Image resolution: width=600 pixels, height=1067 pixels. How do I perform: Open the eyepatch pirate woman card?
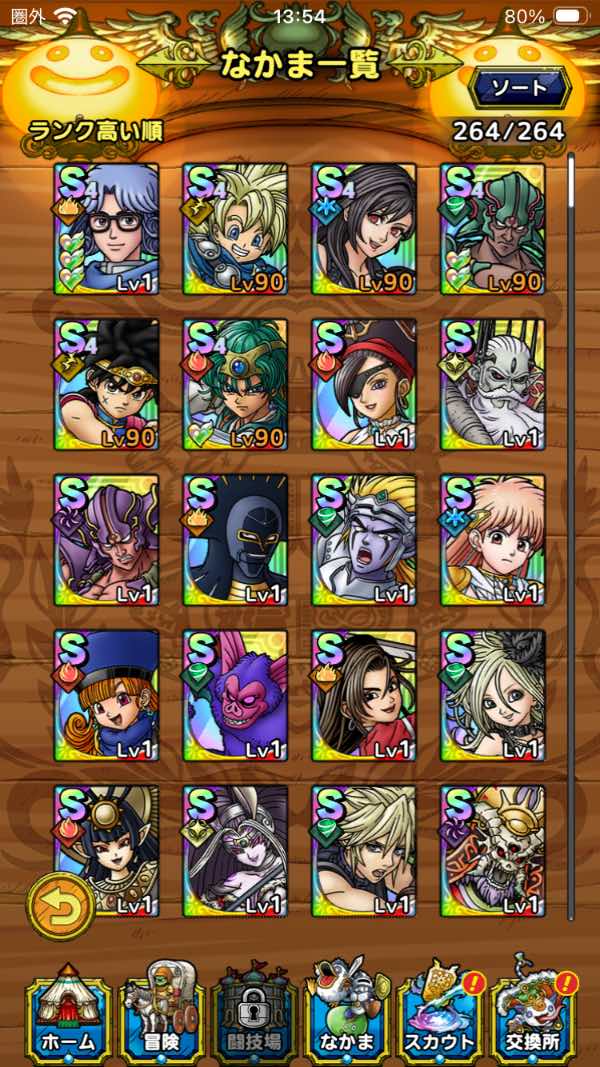tap(364, 384)
